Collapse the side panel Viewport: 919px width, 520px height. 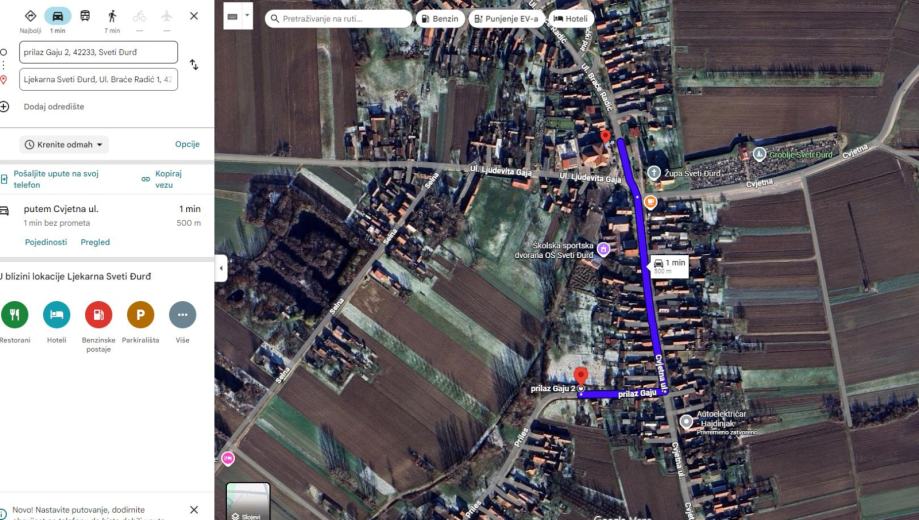pyautogui.click(x=221, y=267)
